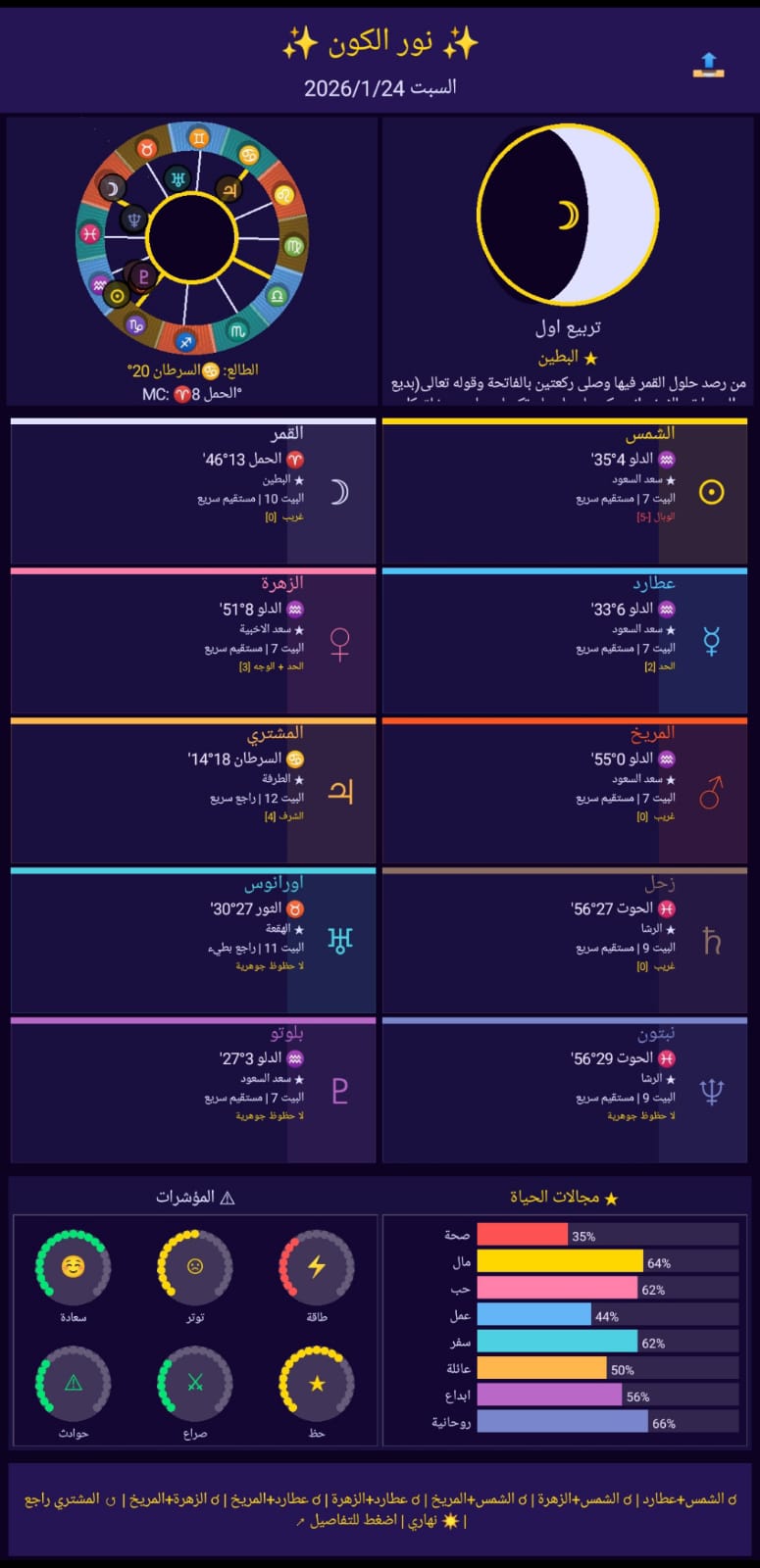
Task: Tap aspects bar for details (اضغط للتفاصيل)
Action: 380,1509
